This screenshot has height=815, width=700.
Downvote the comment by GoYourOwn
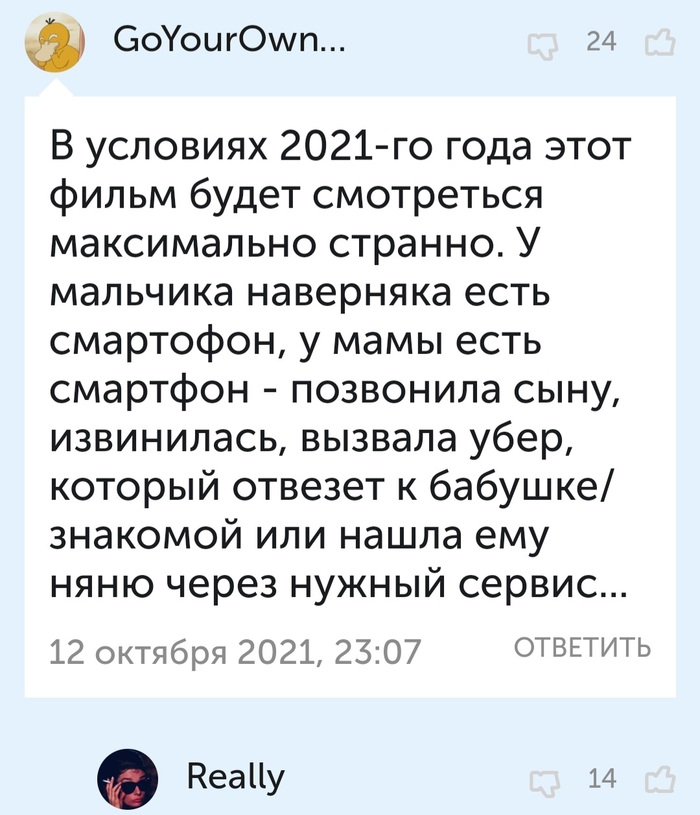(x=543, y=43)
